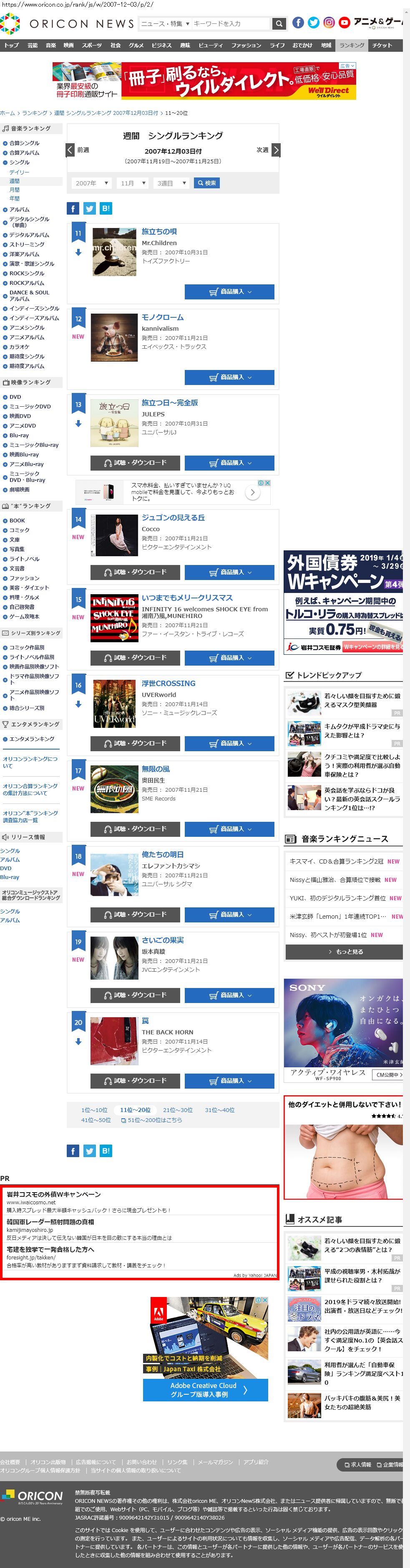Go to ranking page 21位〜30位
Screen dimensions: 410x1568
(x=178, y=1110)
